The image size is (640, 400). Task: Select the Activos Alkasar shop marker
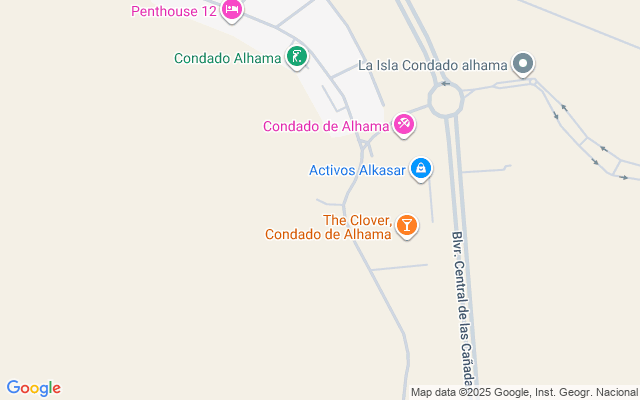pyautogui.click(x=421, y=169)
